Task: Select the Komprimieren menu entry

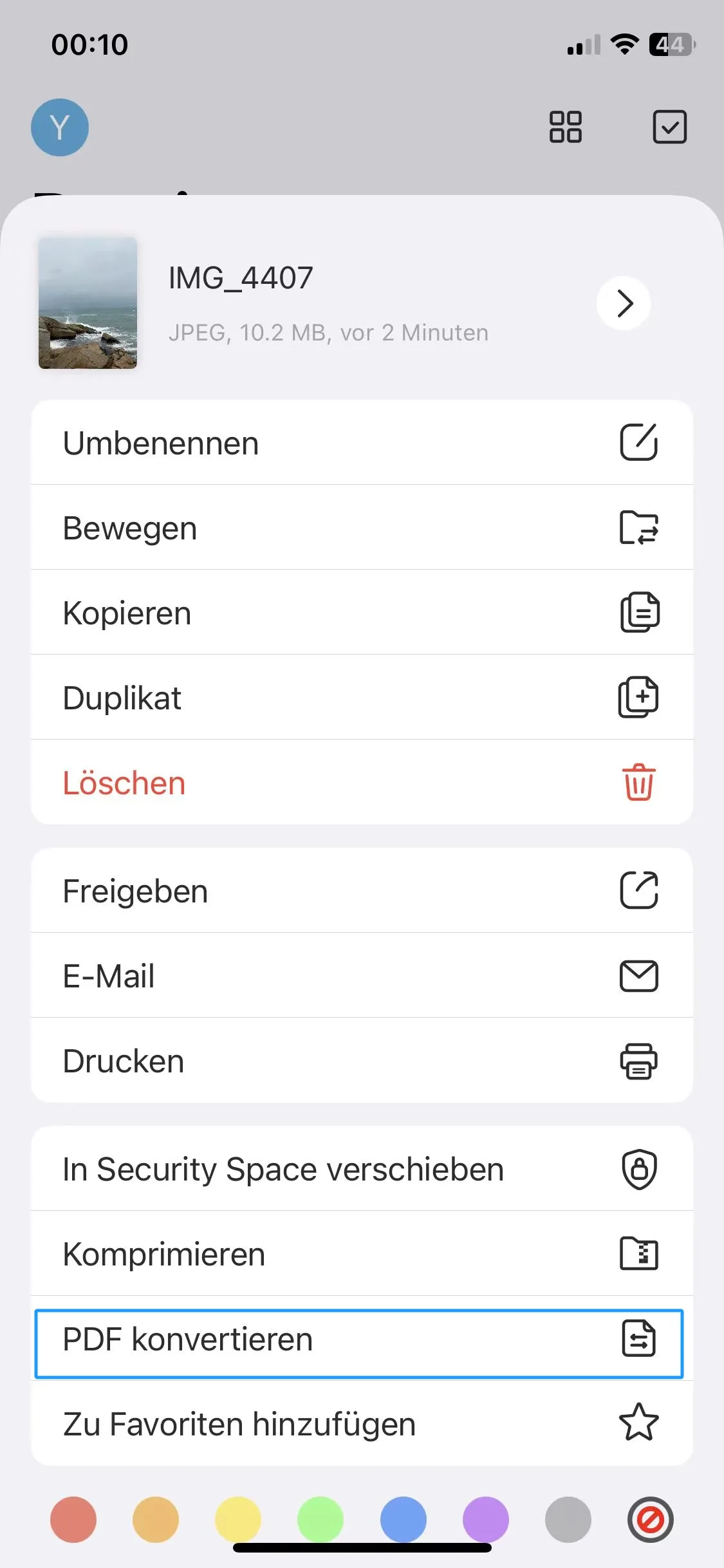Action: (257, 1254)
